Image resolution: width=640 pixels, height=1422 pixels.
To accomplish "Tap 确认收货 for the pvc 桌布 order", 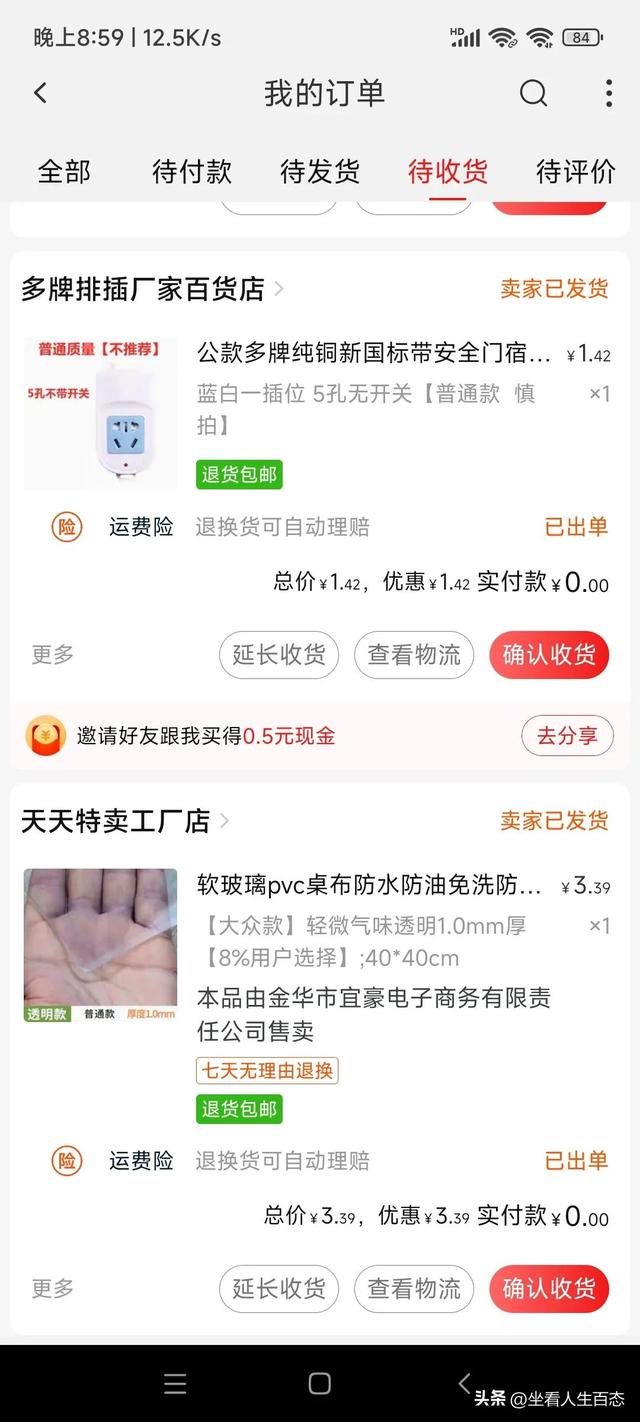I will (x=549, y=1289).
